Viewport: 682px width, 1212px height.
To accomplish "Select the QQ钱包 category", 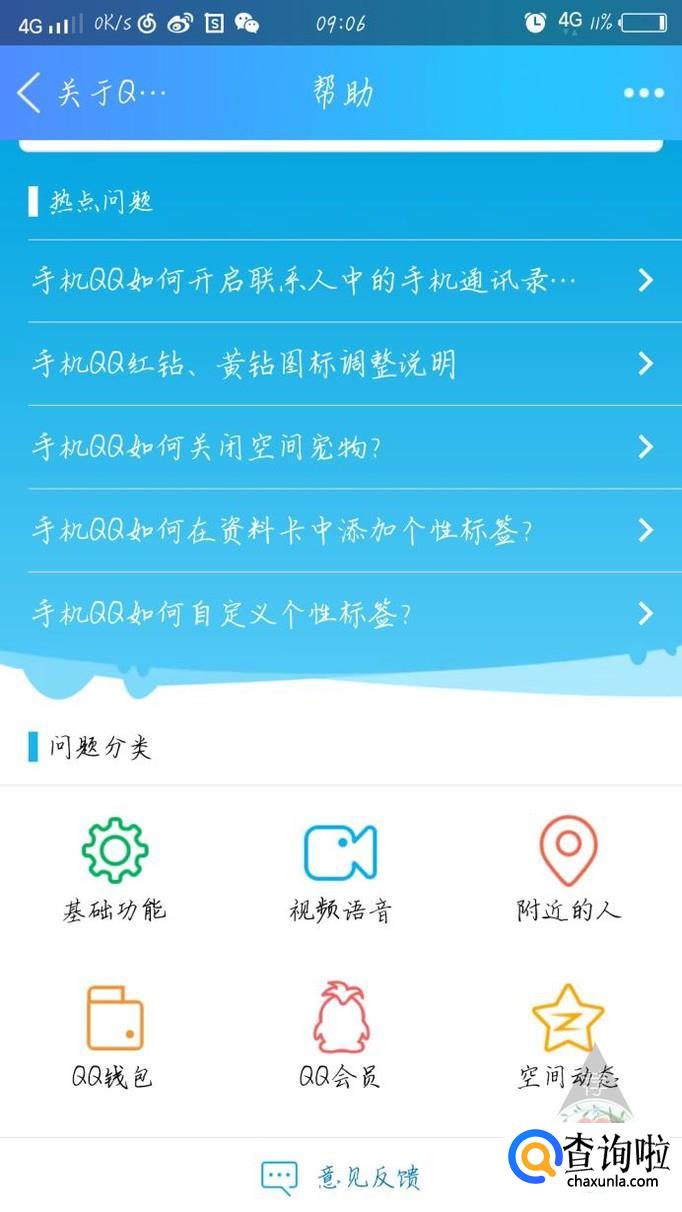I will pyautogui.click(x=114, y=1035).
